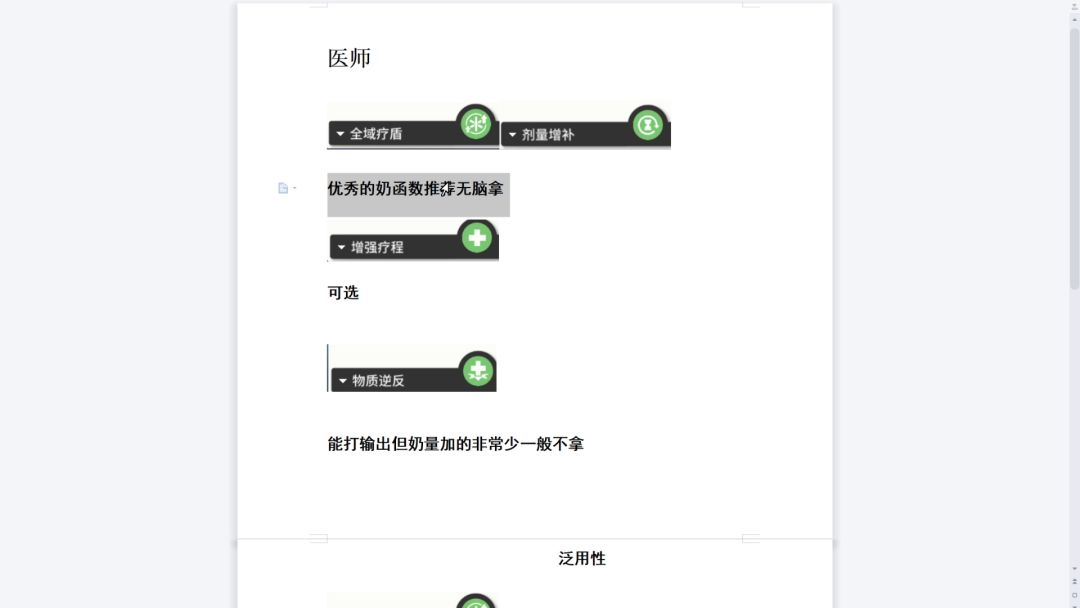The width and height of the screenshot is (1080, 608).
Task: Click the scrollbar up arrow
Action: pyautogui.click(x=1074, y=19)
